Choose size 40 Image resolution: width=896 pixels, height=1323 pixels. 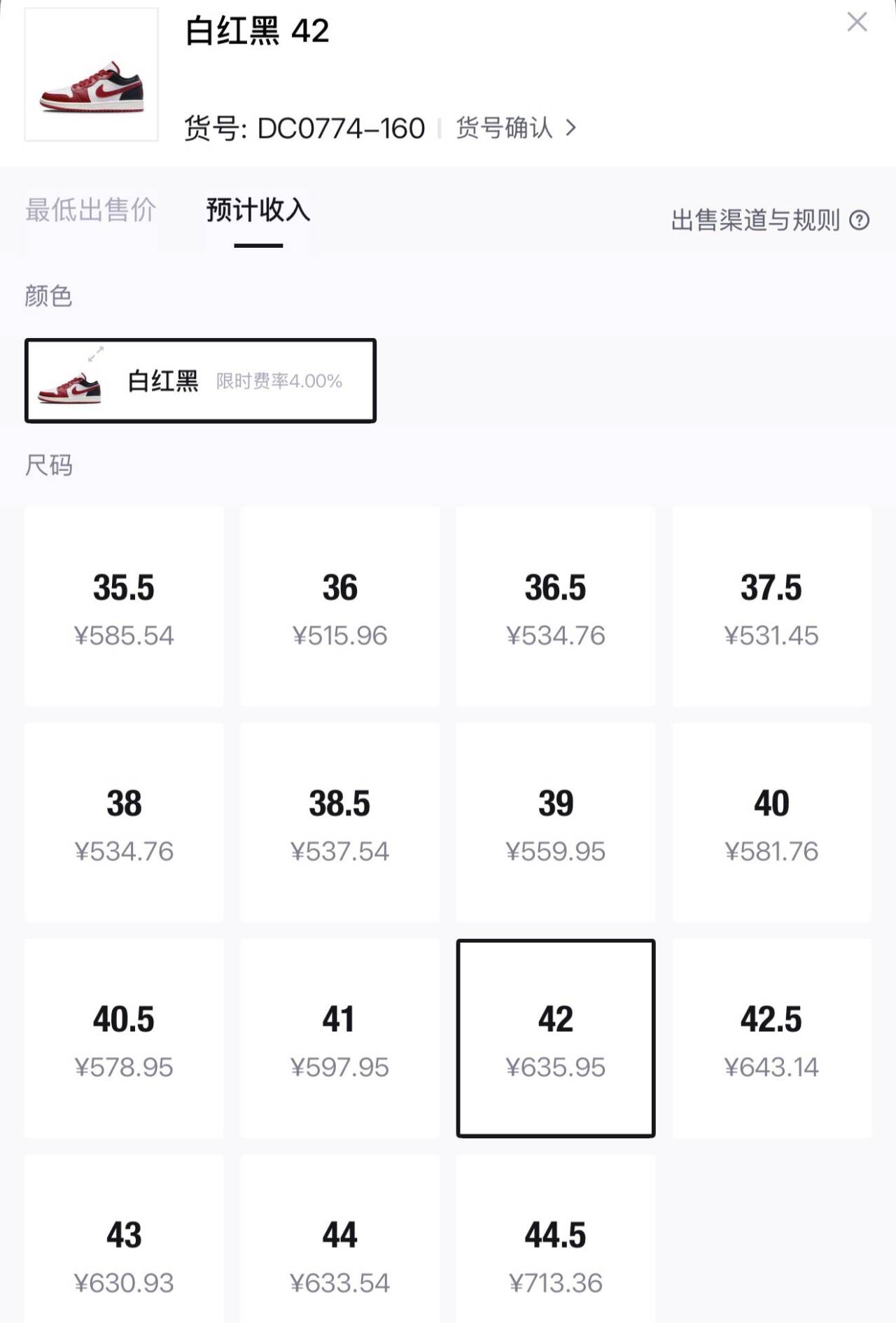(771, 822)
